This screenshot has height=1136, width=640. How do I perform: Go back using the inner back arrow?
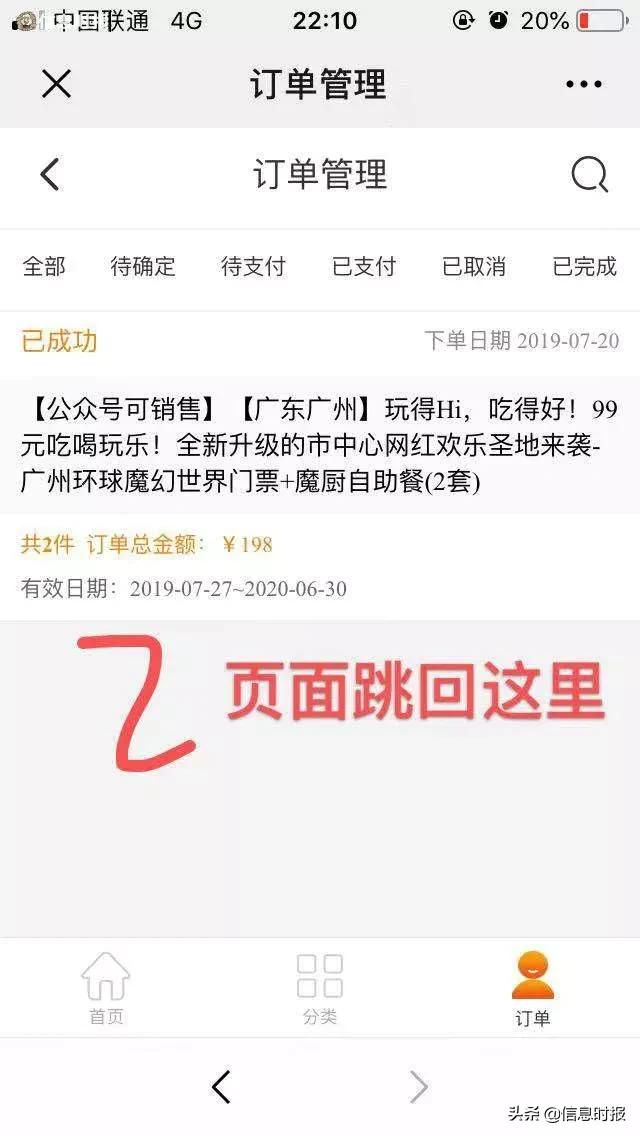coord(49,175)
